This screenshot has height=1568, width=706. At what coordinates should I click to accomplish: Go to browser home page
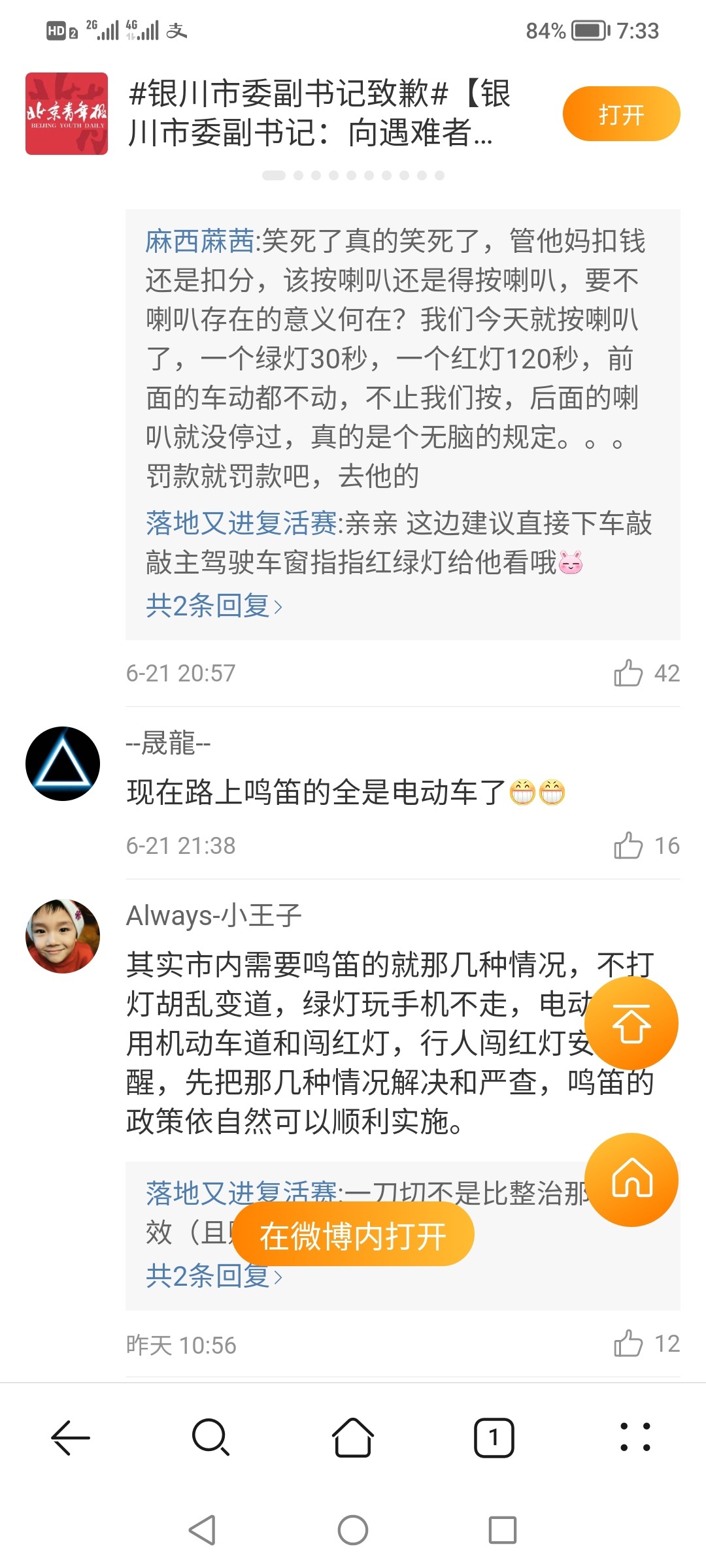click(353, 1438)
